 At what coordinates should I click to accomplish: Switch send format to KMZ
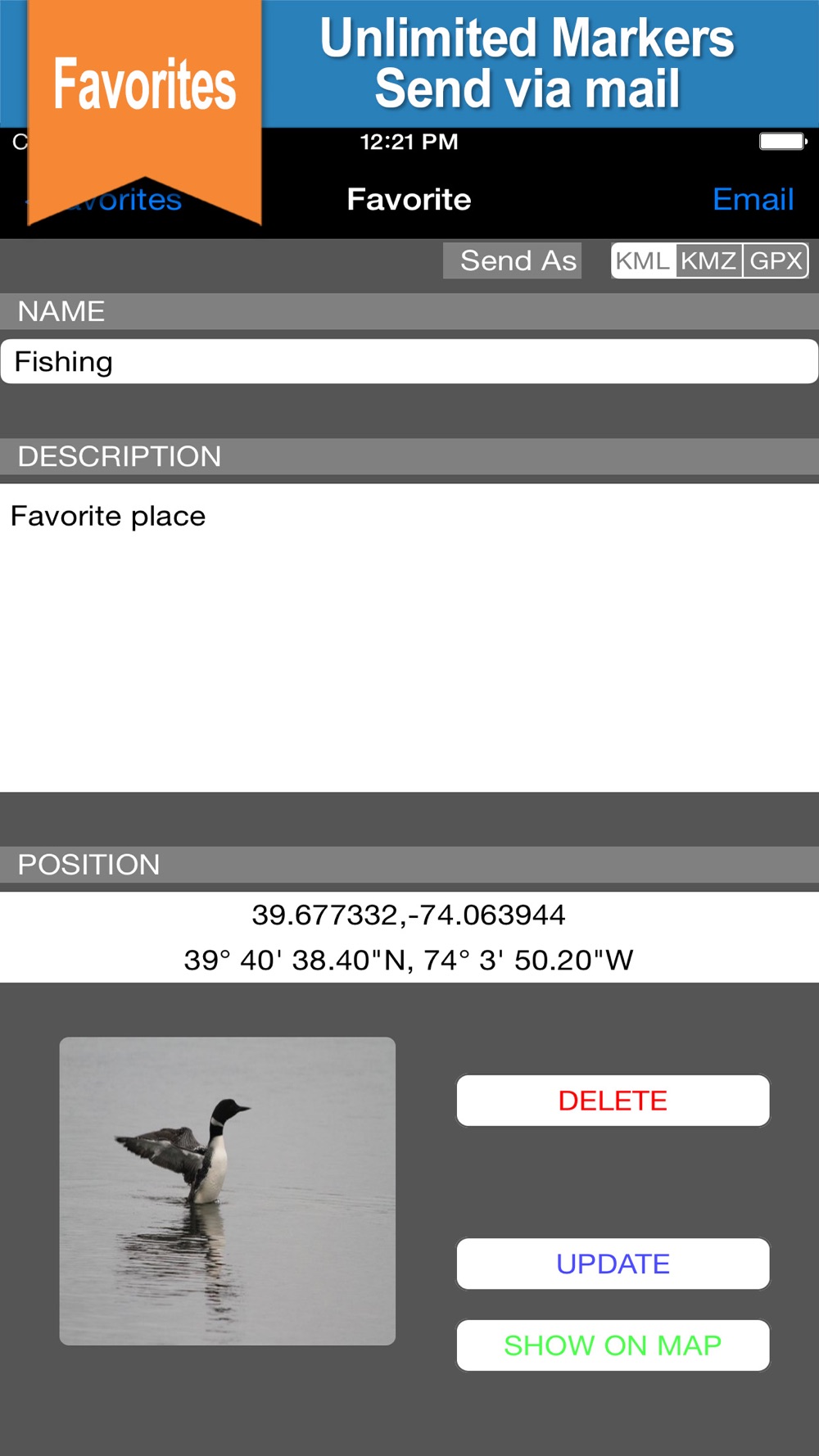[x=709, y=260]
